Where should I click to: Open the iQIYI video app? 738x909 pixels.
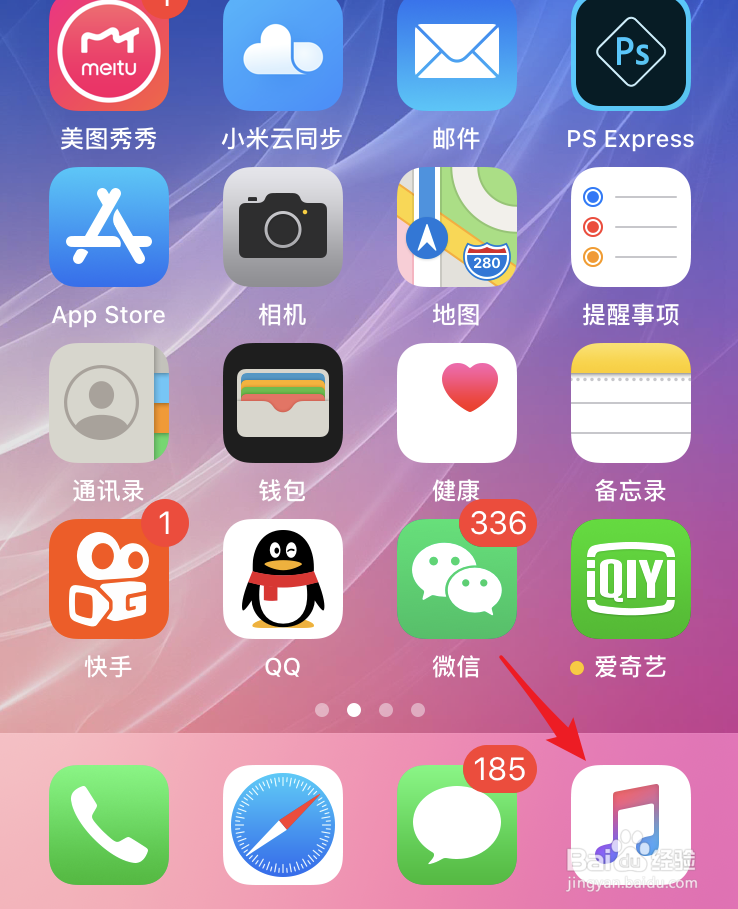point(631,580)
